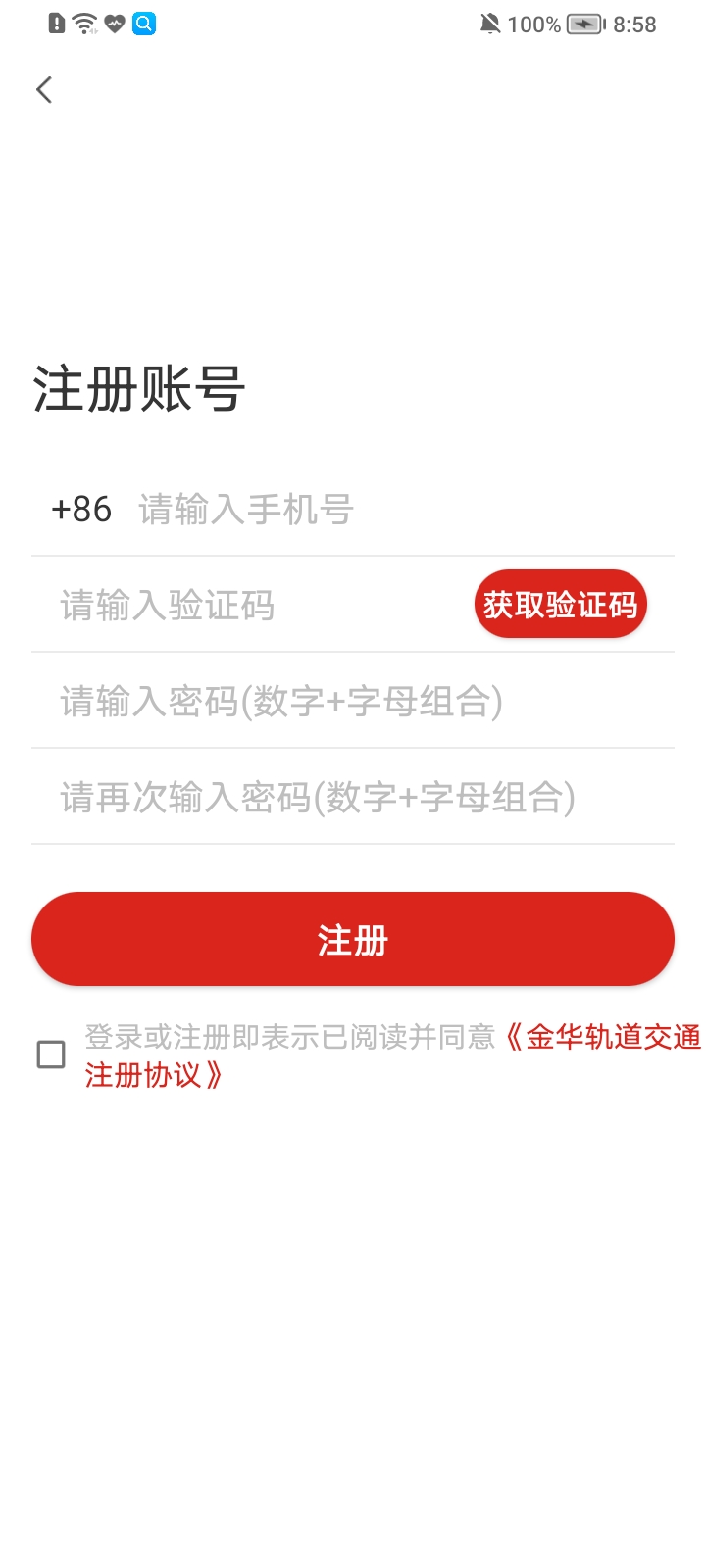Tap the SIM card alert icon
This screenshot has height=1568, width=706.
(x=54, y=24)
